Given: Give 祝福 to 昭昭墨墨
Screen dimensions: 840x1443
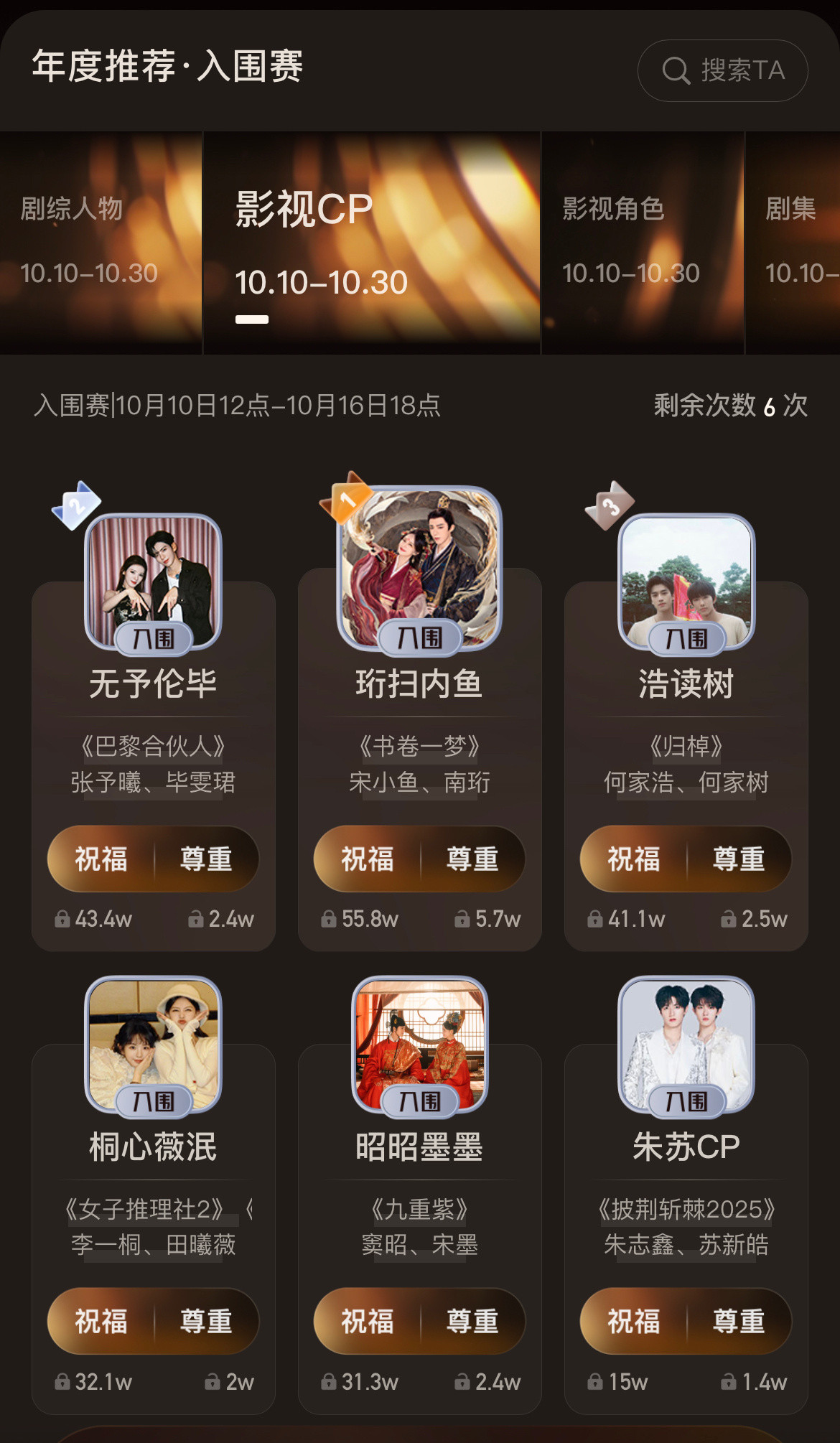Looking at the screenshot, I should [368, 1321].
